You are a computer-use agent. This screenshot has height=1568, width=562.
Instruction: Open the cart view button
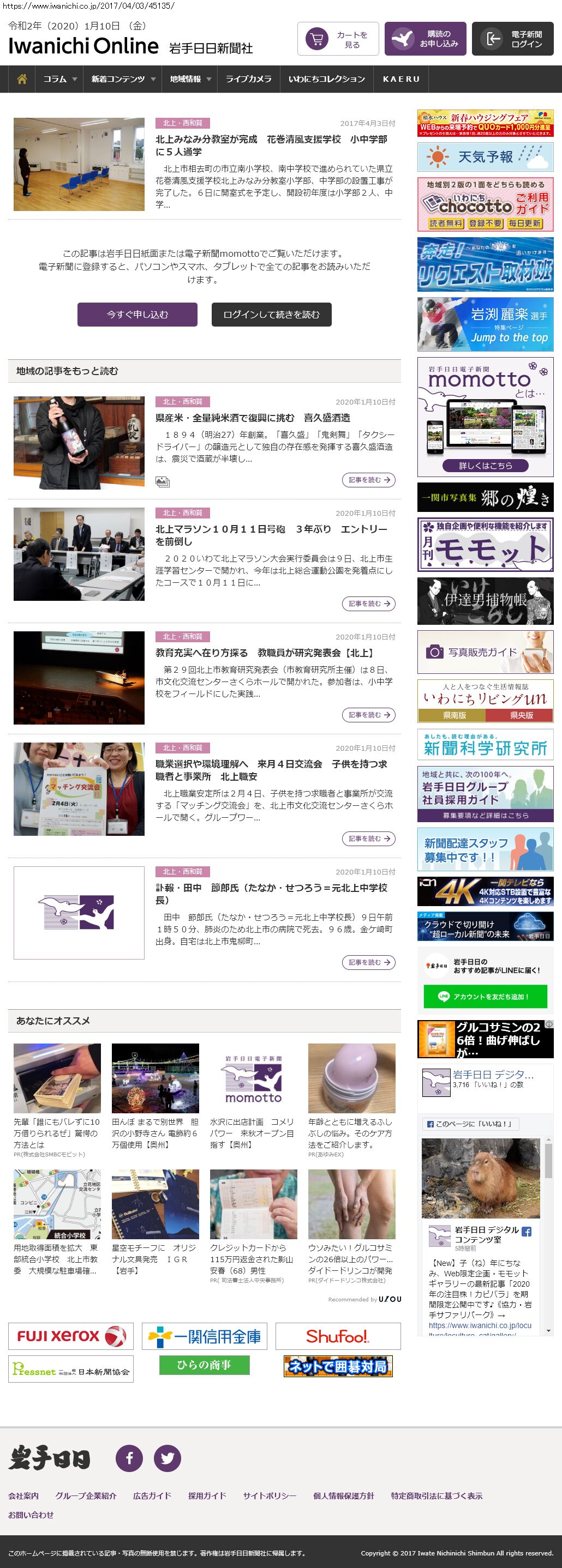[x=338, y=39]
